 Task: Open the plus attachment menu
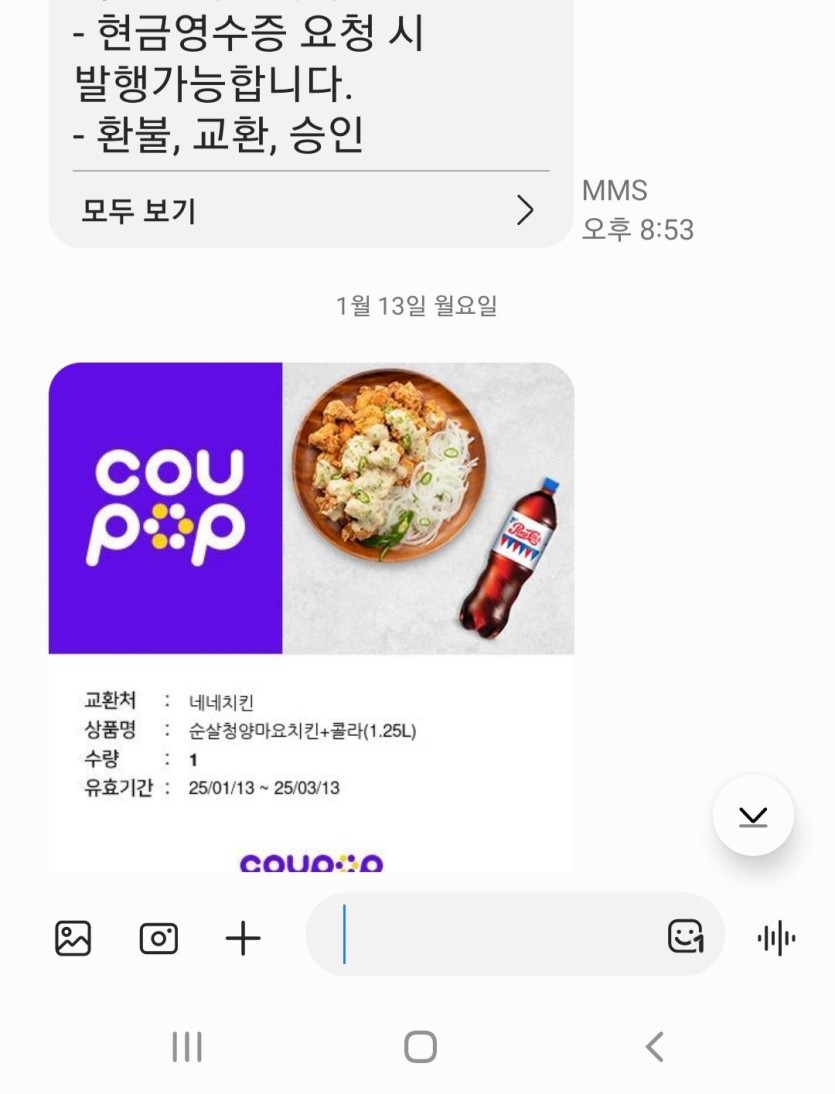(243, 938)
